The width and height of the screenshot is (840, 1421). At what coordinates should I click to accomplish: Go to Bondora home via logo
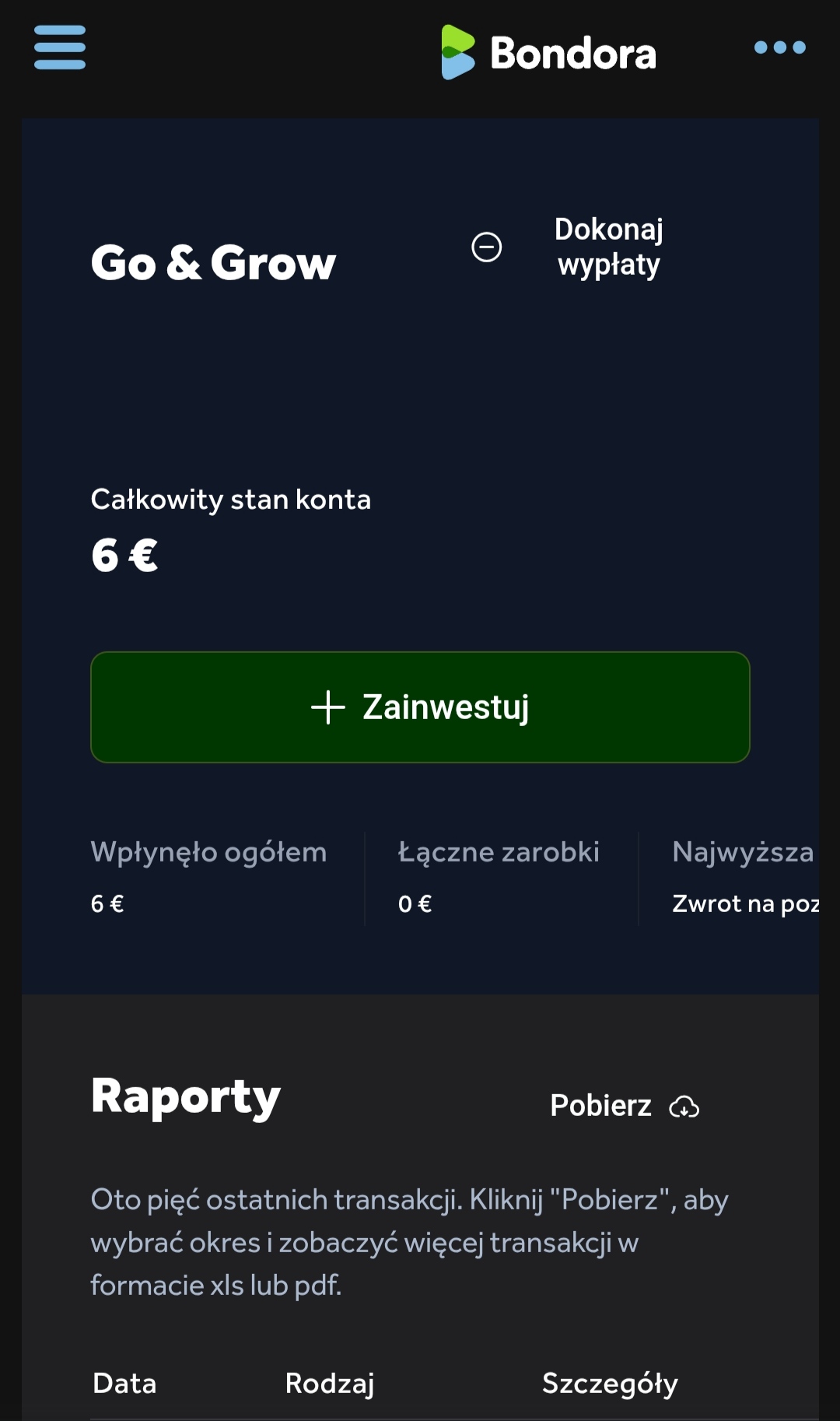[x=549, y=52]
